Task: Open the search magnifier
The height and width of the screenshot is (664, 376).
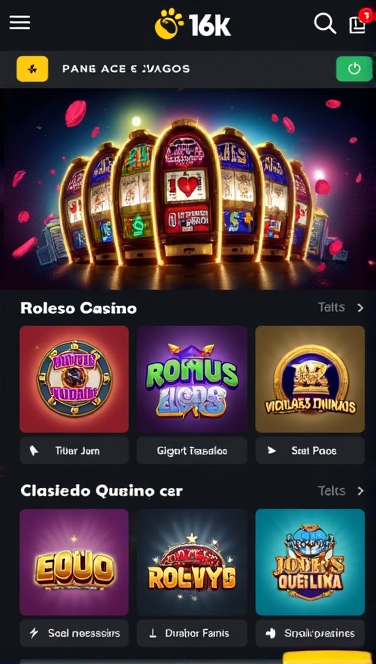Action: [325, 23]
